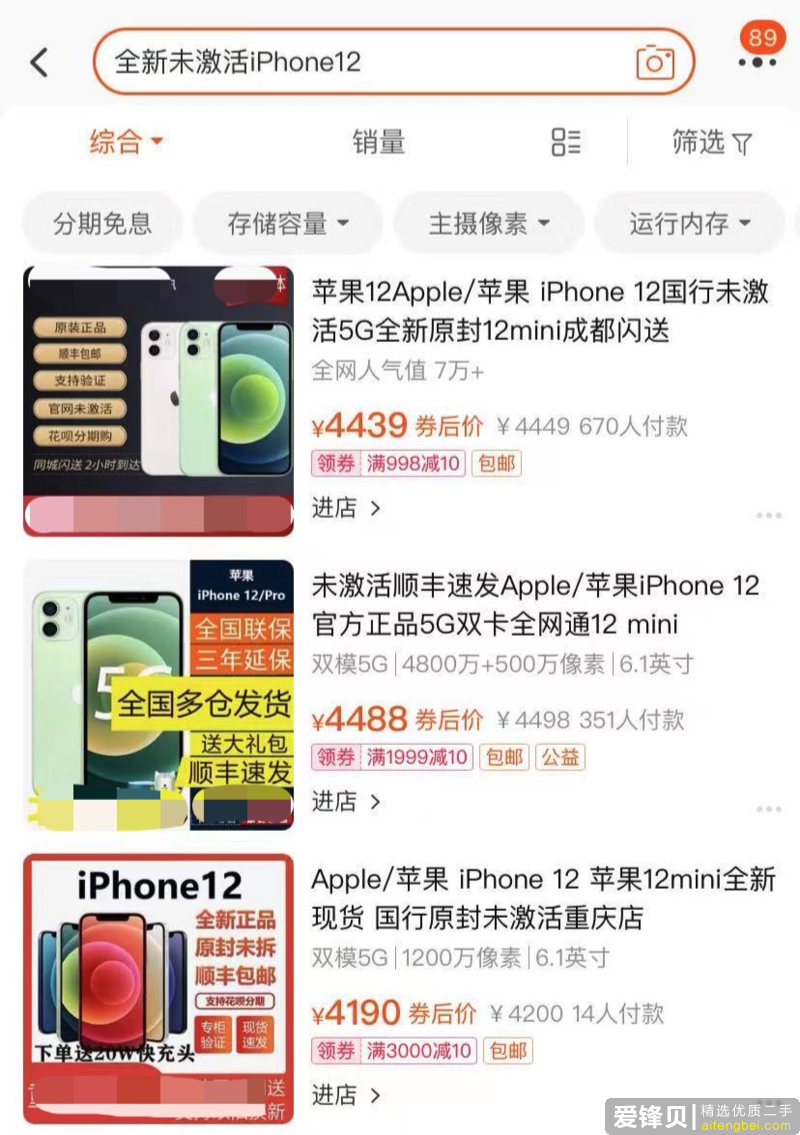The width and height of the screenshot is (800, 1135).
Task: Open the 筛选 filter panel
Action: pyautogui.click(x=712, y=142)
